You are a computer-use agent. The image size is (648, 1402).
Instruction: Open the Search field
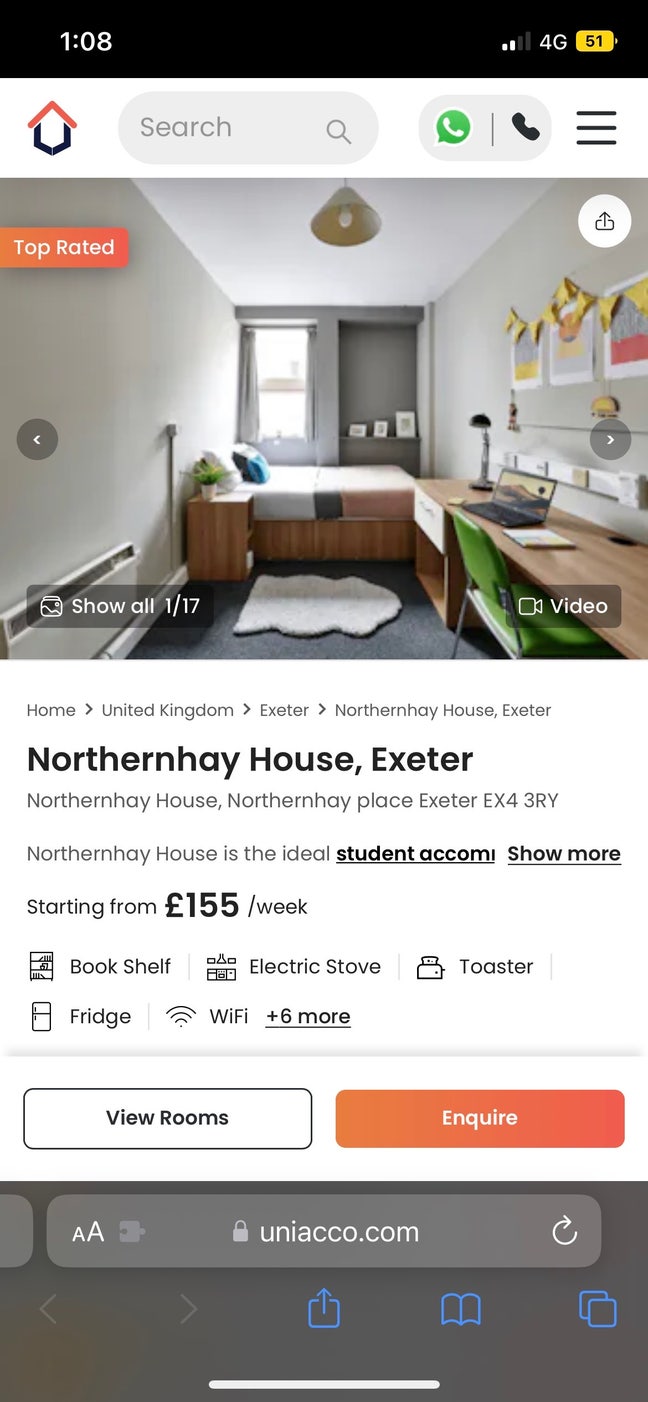(245, 128)
